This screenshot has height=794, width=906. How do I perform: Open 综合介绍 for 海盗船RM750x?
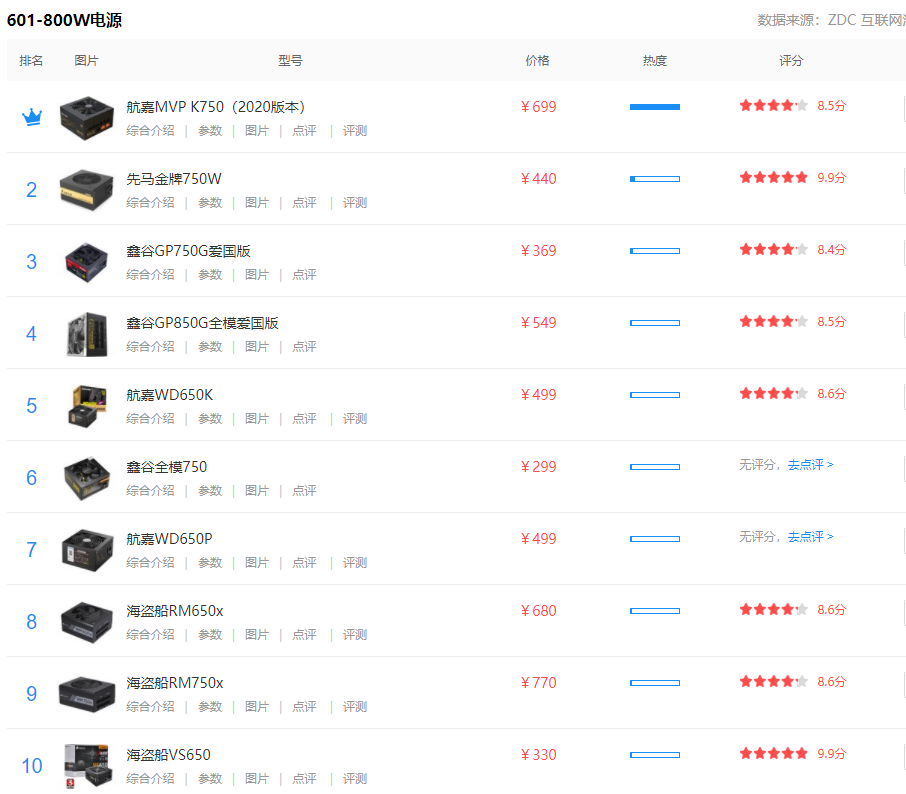tap(150, 707)
